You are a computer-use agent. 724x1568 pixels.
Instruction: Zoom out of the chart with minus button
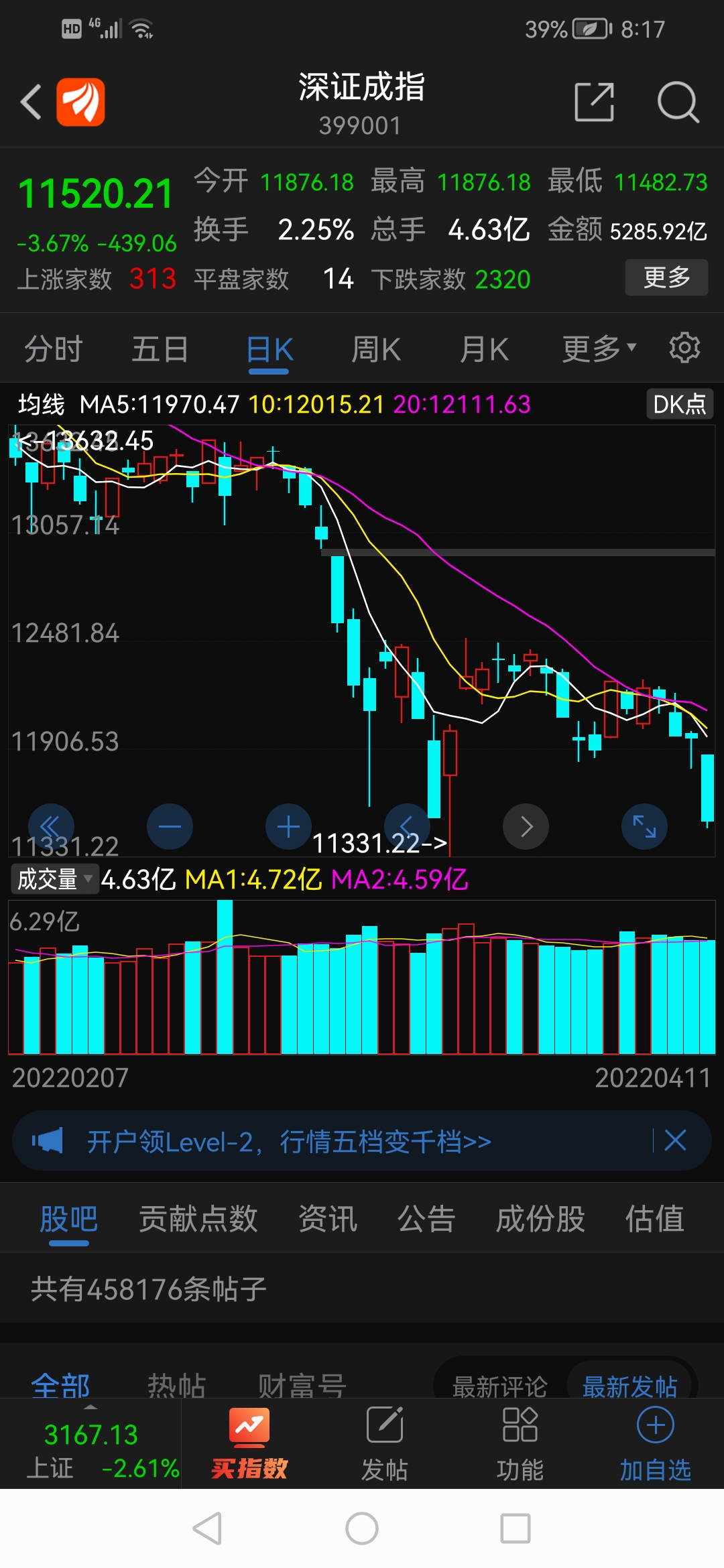170,826
